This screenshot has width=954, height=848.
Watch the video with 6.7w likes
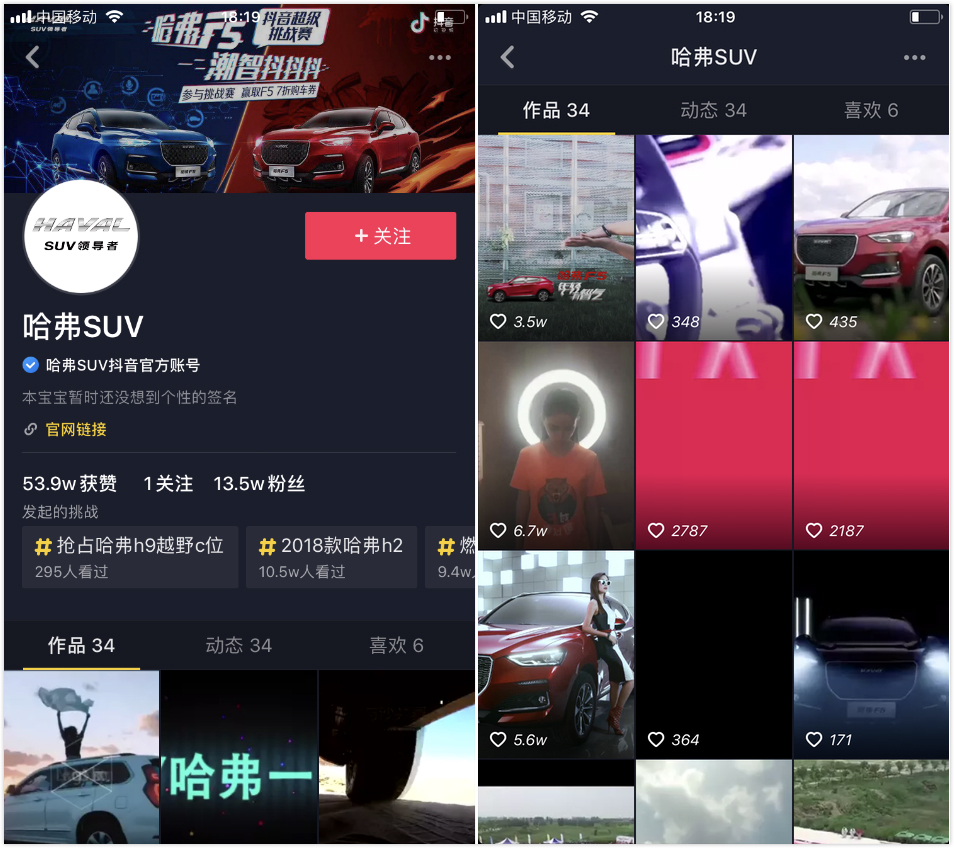coord(556,445)
